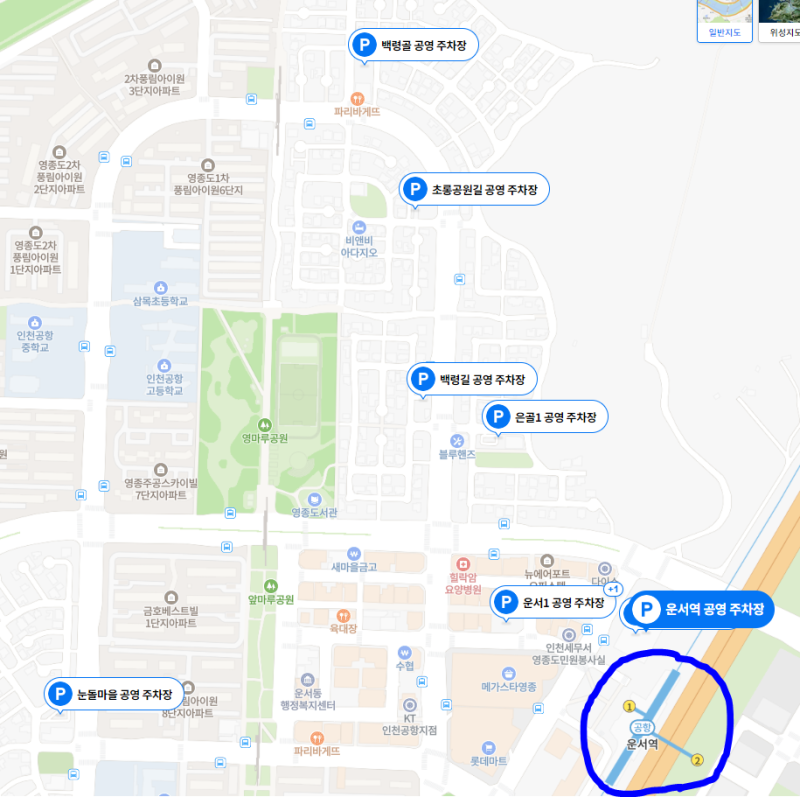Open the 영마루공원 park place label
Viewport: 800px width, 797px height.
265,438
